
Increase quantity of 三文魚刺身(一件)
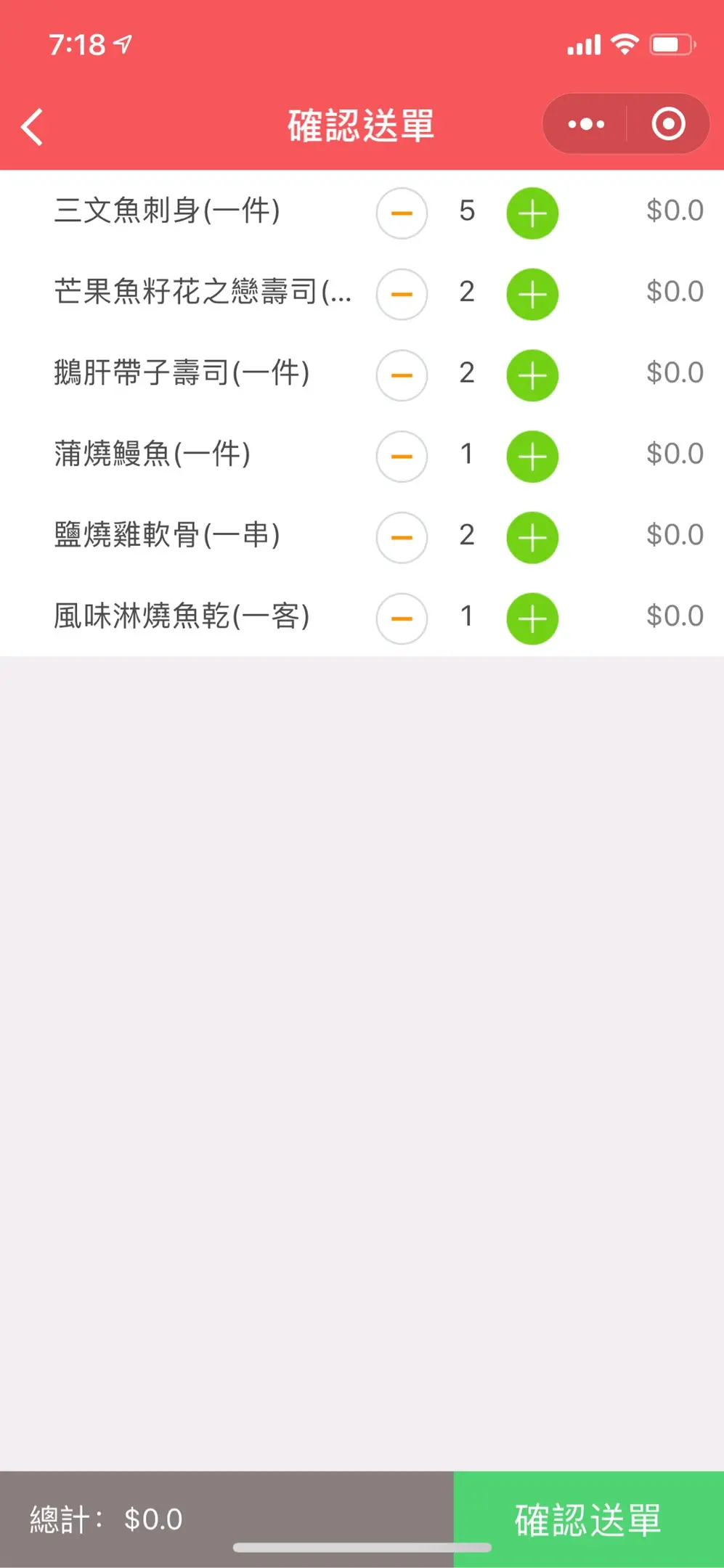[532, 213]
